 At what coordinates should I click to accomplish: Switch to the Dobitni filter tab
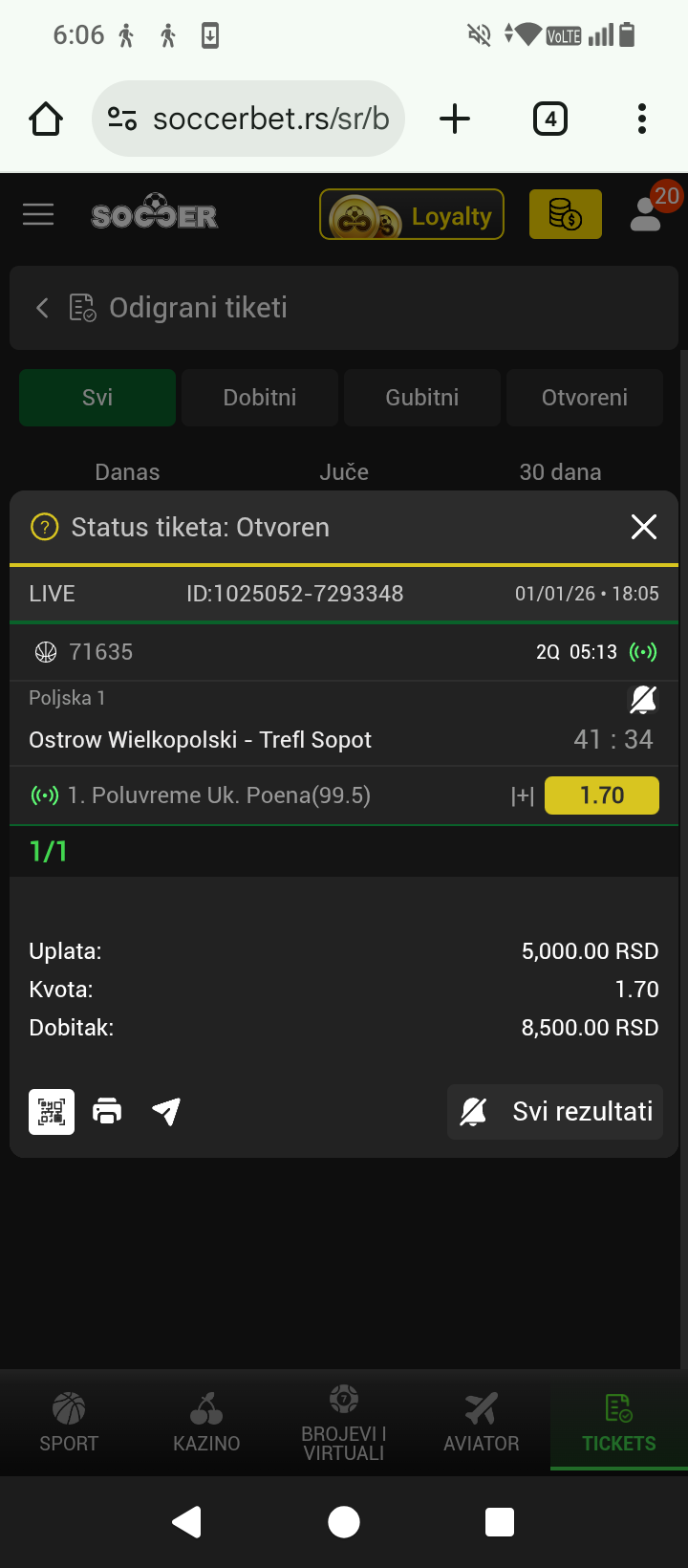click(x=260, y=398)
